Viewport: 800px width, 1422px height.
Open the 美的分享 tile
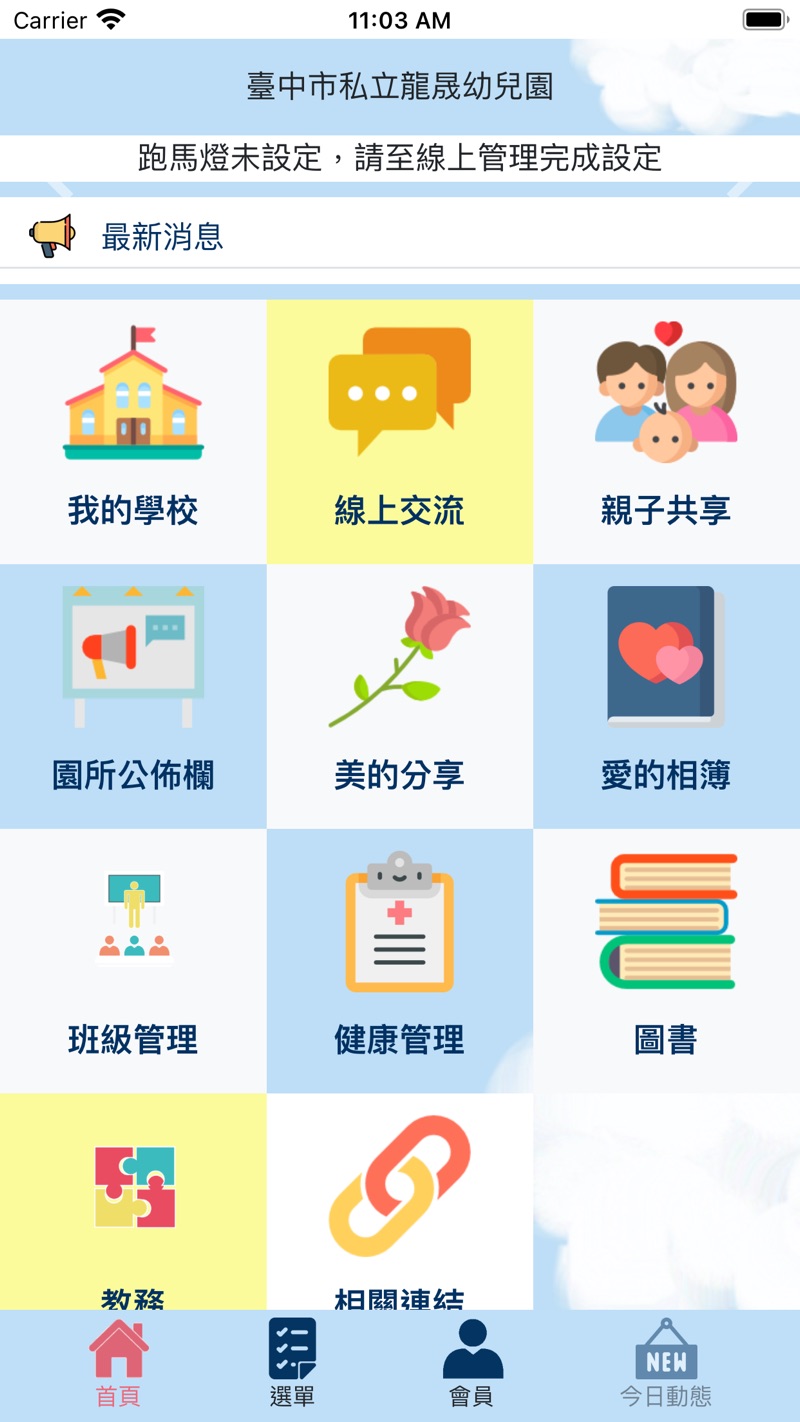point(399,696)
